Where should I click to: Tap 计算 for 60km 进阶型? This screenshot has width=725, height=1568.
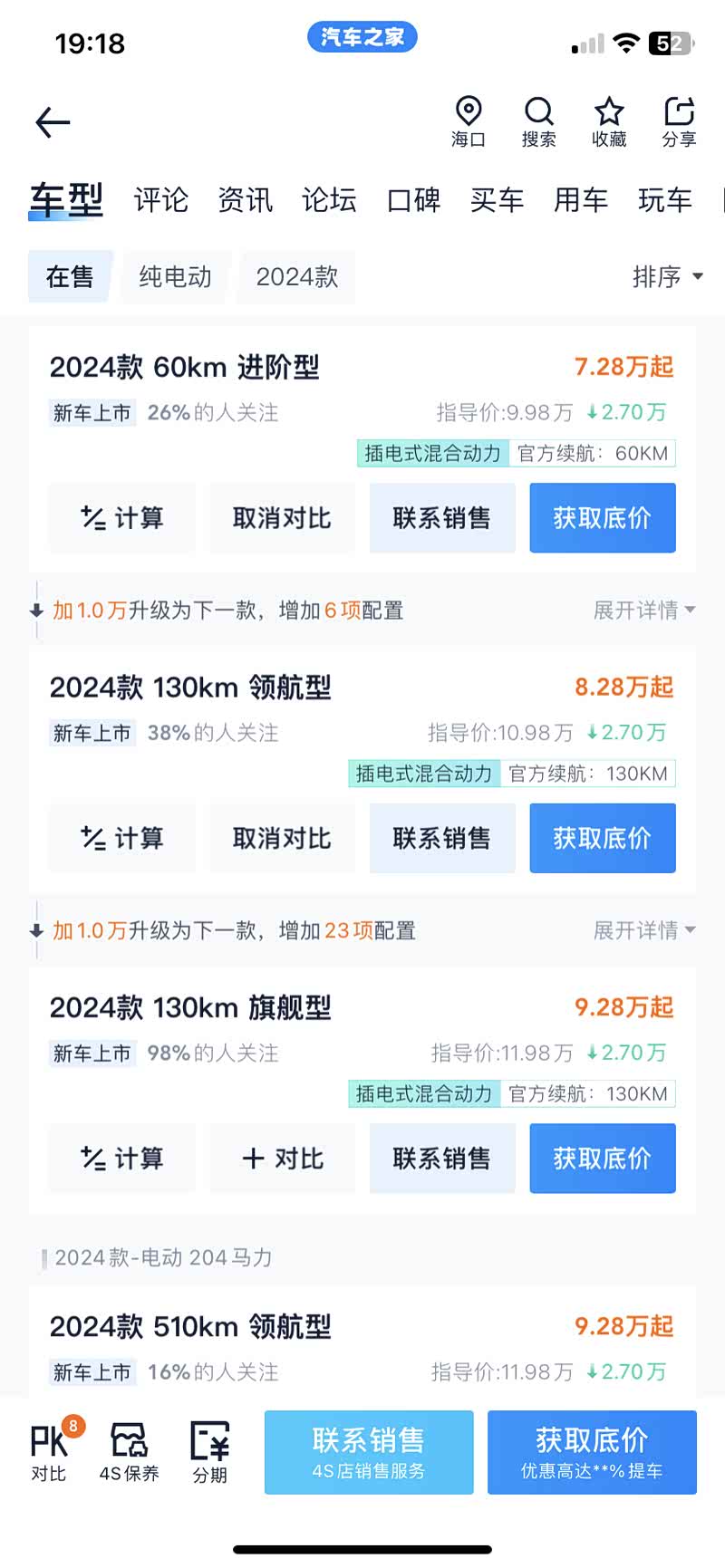121,518
